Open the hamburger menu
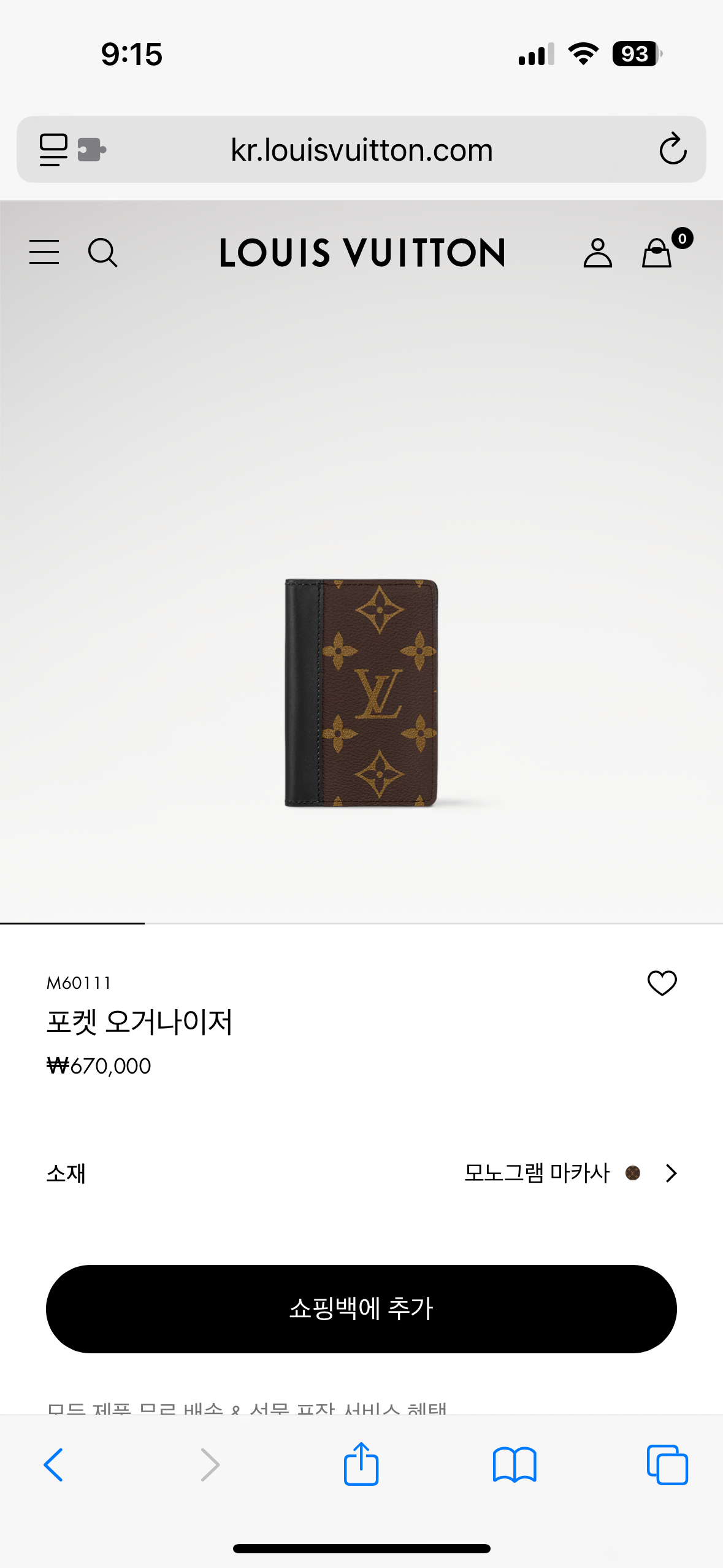Viewport: 723px width, 1568px height. click(44, 252)
